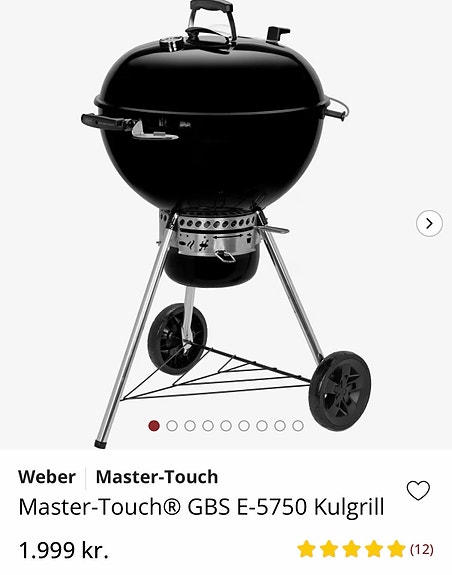Select the last image indicator dot

[298, 426]
